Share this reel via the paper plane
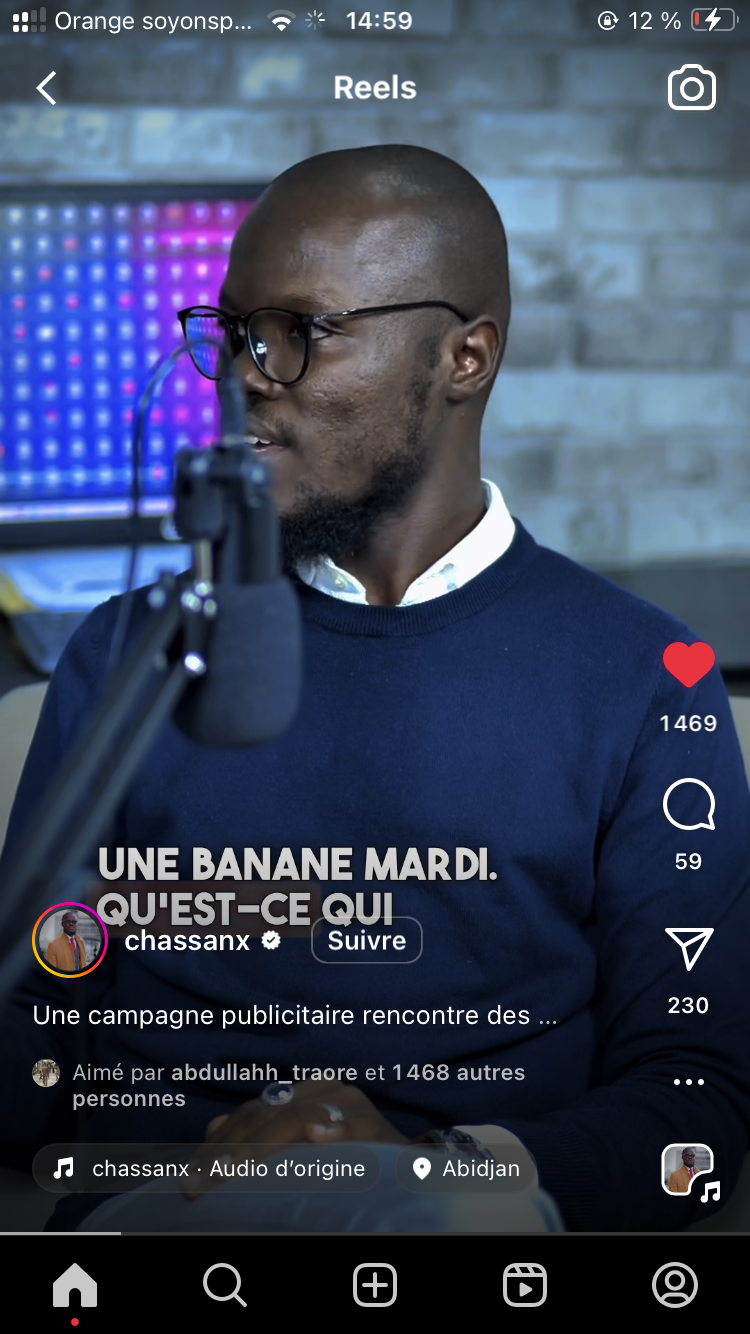750x1334 pixels. tap(689, 949)
